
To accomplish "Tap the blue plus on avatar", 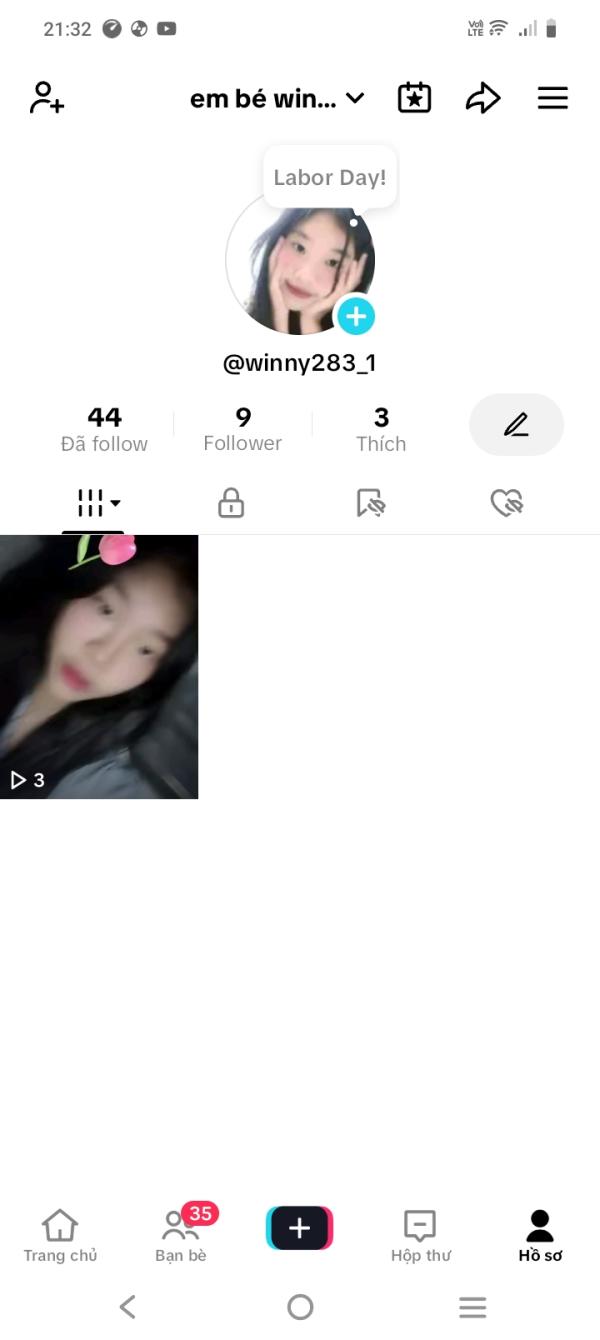I will click(355, 317).
